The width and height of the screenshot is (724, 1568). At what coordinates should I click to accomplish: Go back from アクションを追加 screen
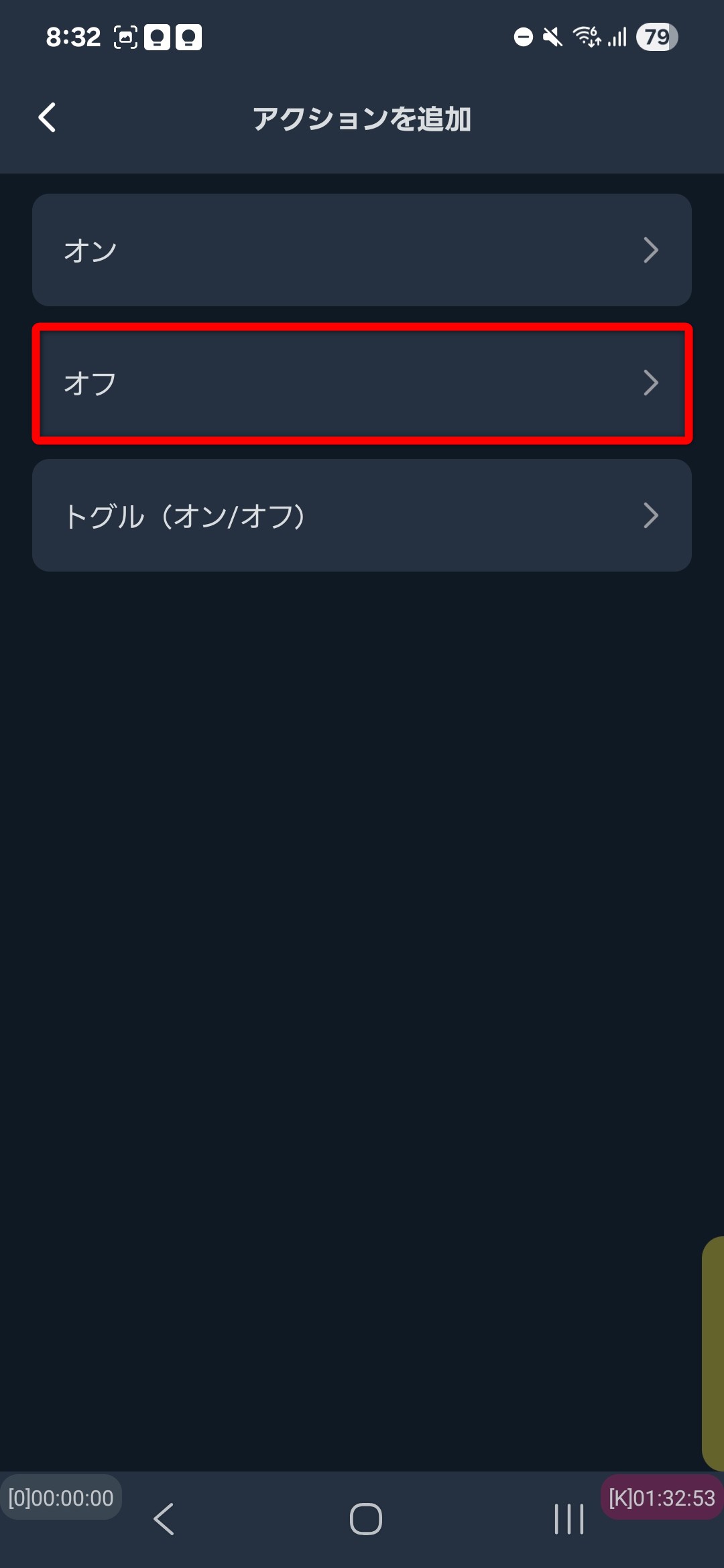47,118
